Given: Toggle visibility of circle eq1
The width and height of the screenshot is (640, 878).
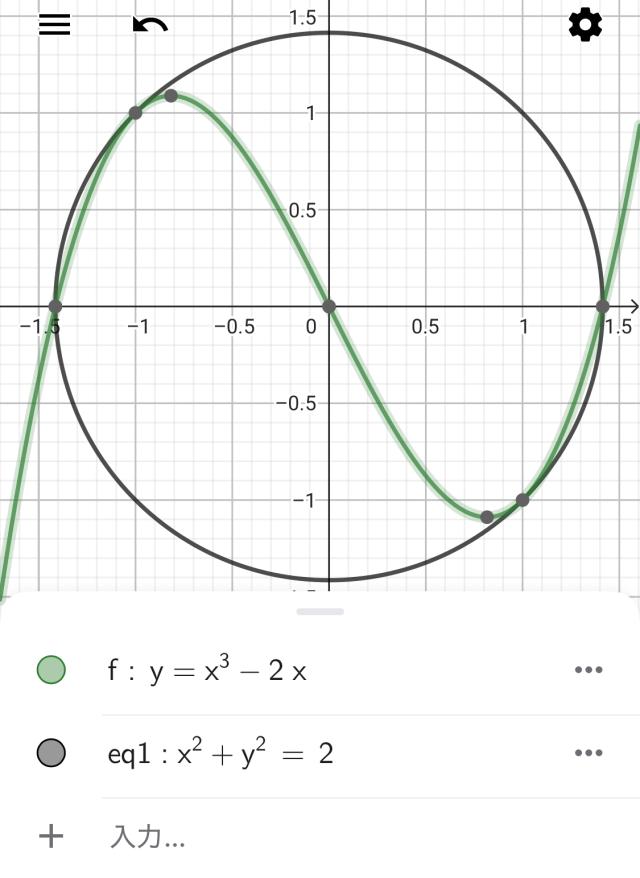Looking at the screenshot, I should [51, 753].
